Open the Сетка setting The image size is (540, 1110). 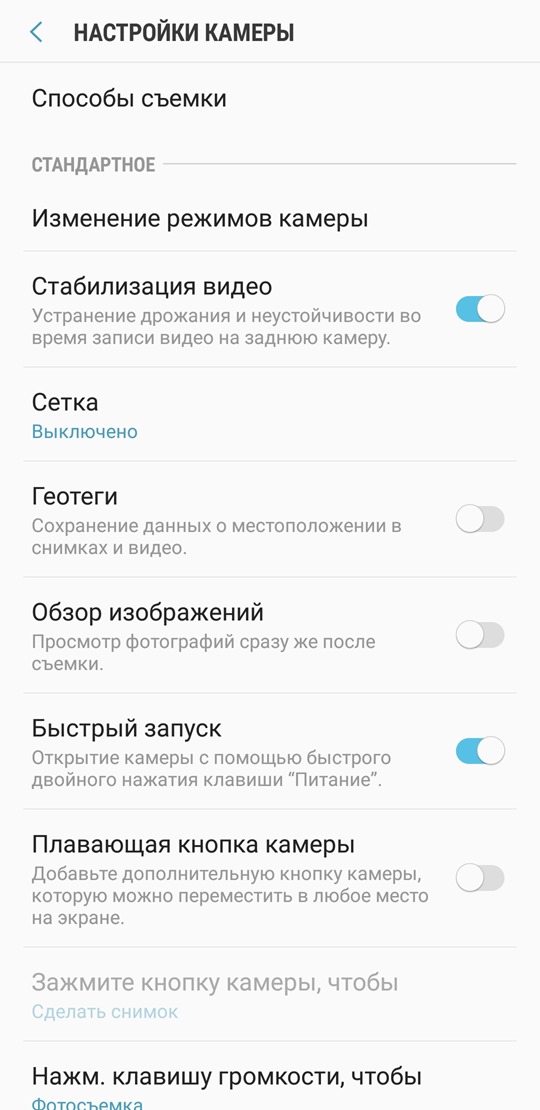click(x=270, y=414)
